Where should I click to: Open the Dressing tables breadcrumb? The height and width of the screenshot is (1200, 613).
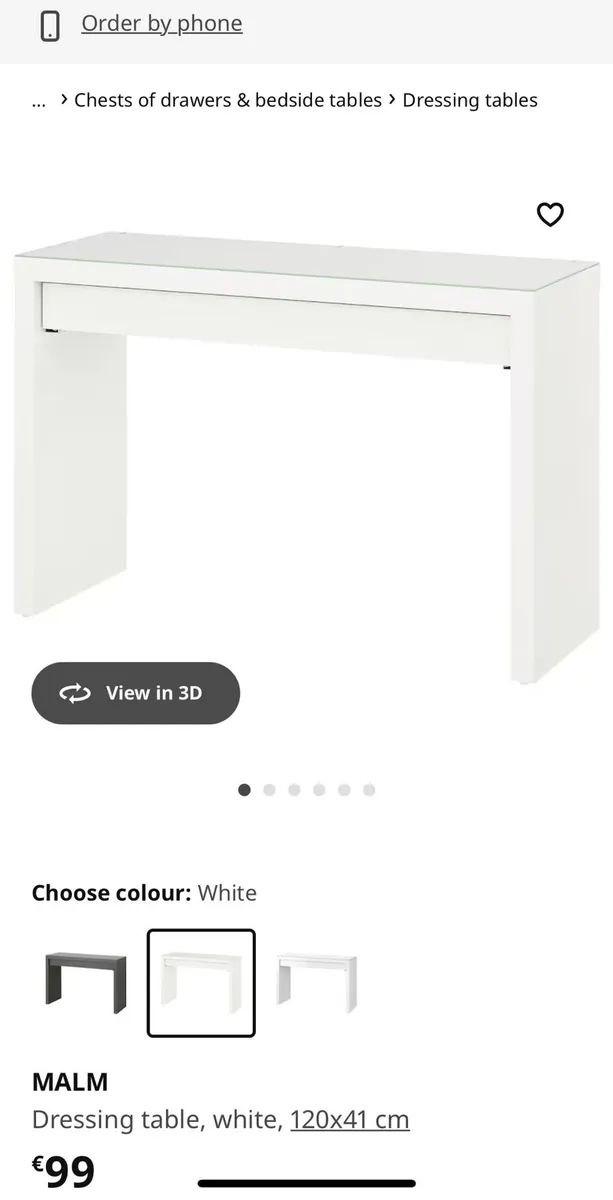(x=470, y=100)
